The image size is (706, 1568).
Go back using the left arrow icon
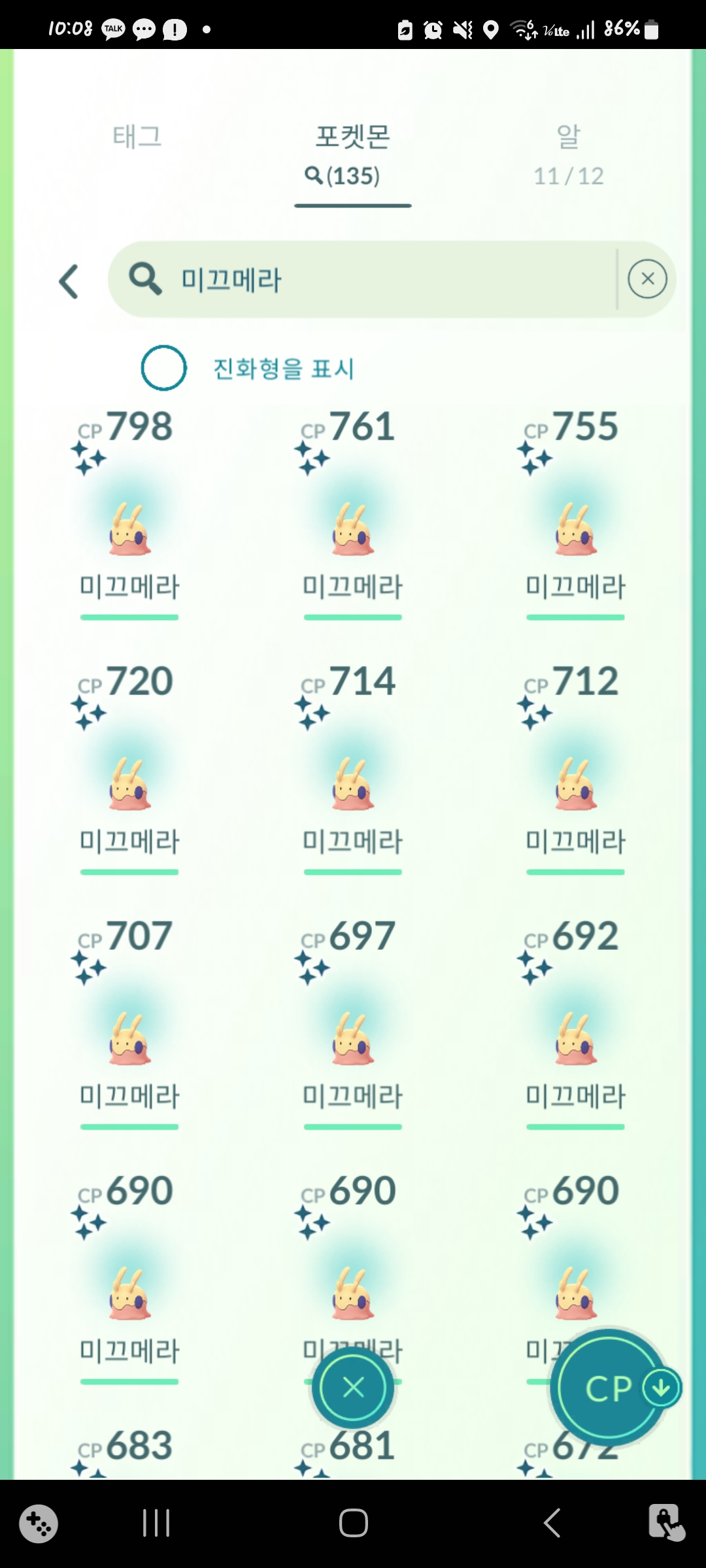coord(69,282)
